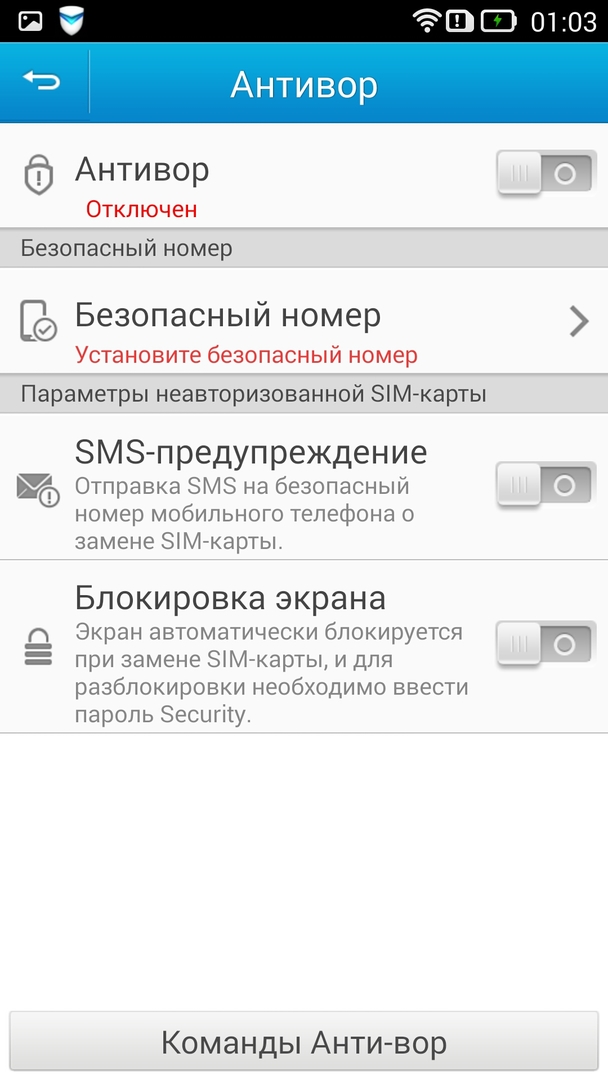This screenshot has height=1080, width=608.
Task: Open Команды Анти-вор
Action: coord(304,1043)
